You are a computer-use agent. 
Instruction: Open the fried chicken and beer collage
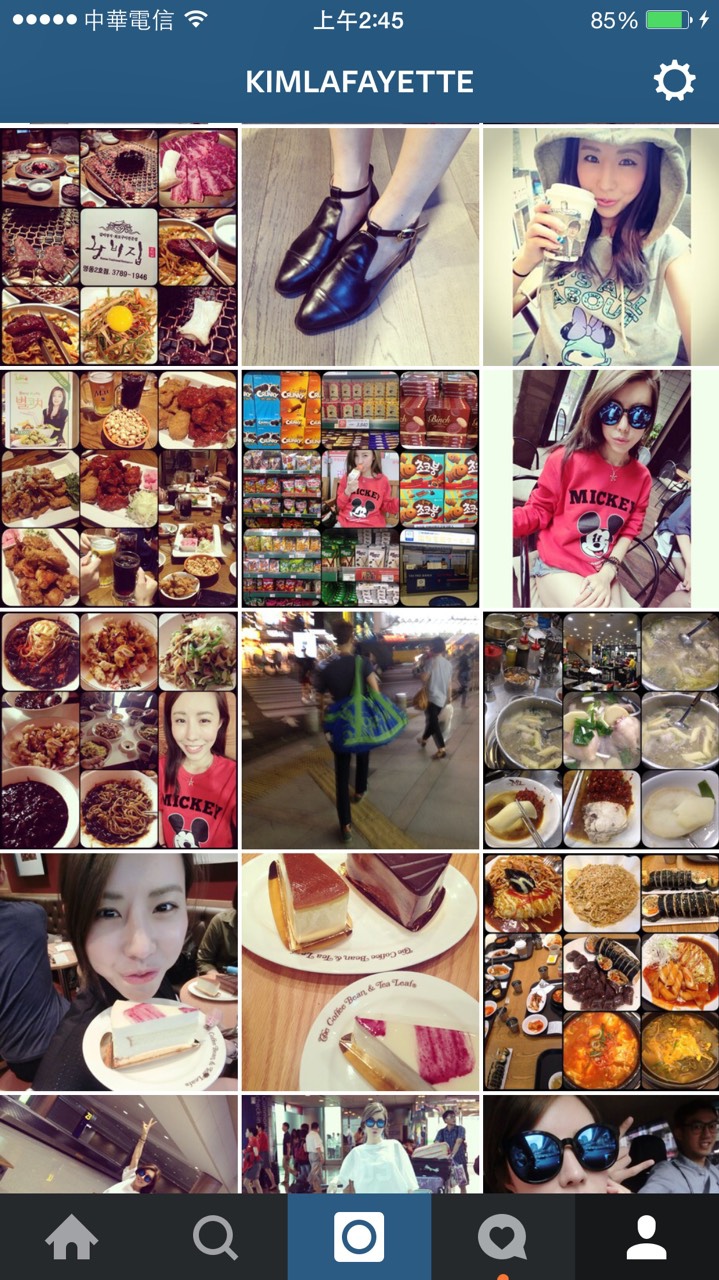pyautogui.click(x=119, y=488)
